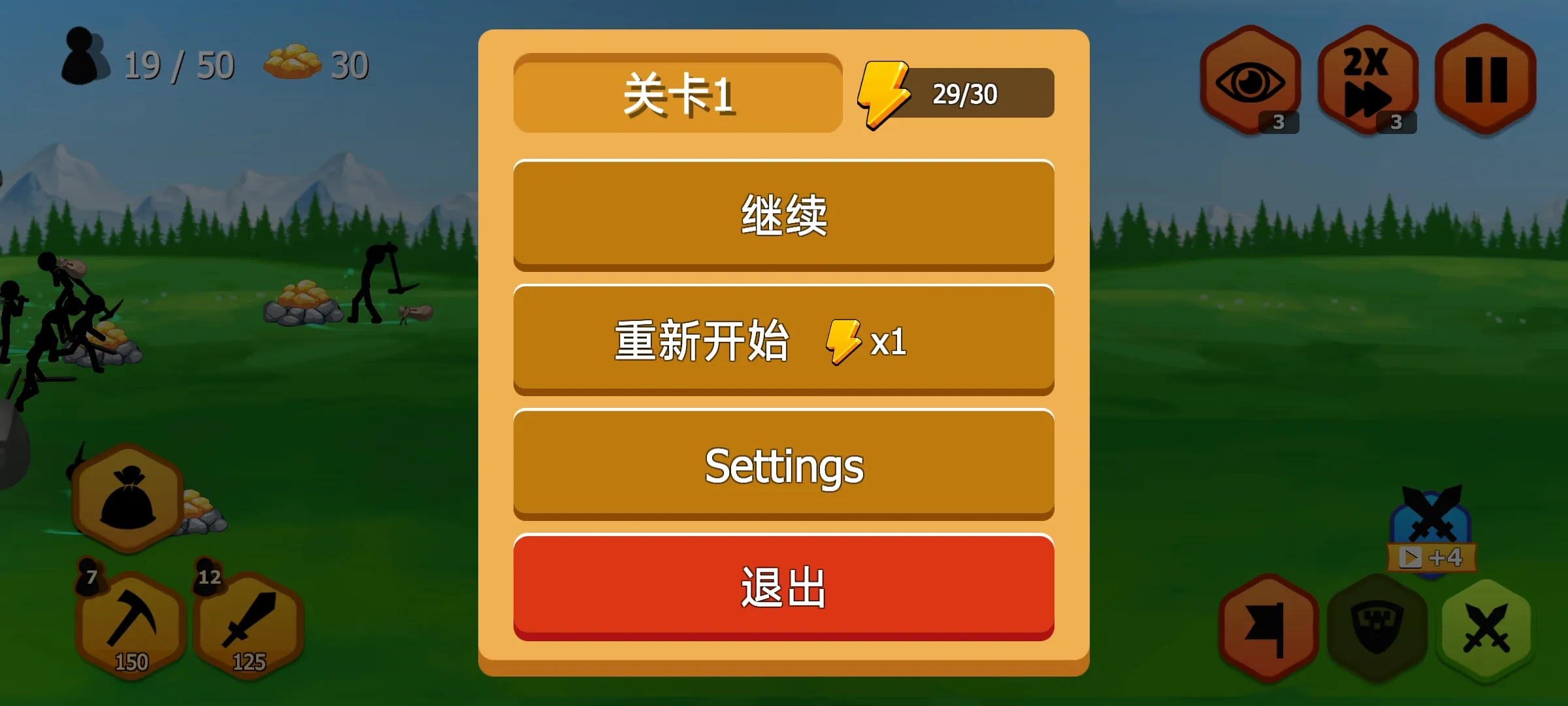Tap the money bag hexagon button
1568x706 pixels.
[x=128, y=499]
